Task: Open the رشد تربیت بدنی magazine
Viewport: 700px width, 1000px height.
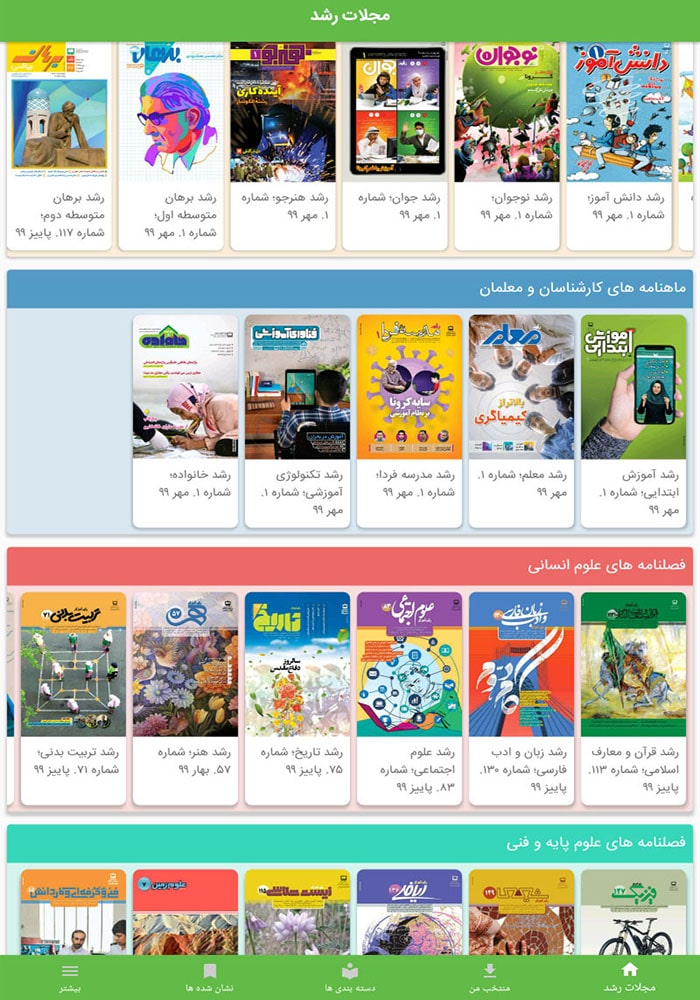Action: click(x=73, y=690)
